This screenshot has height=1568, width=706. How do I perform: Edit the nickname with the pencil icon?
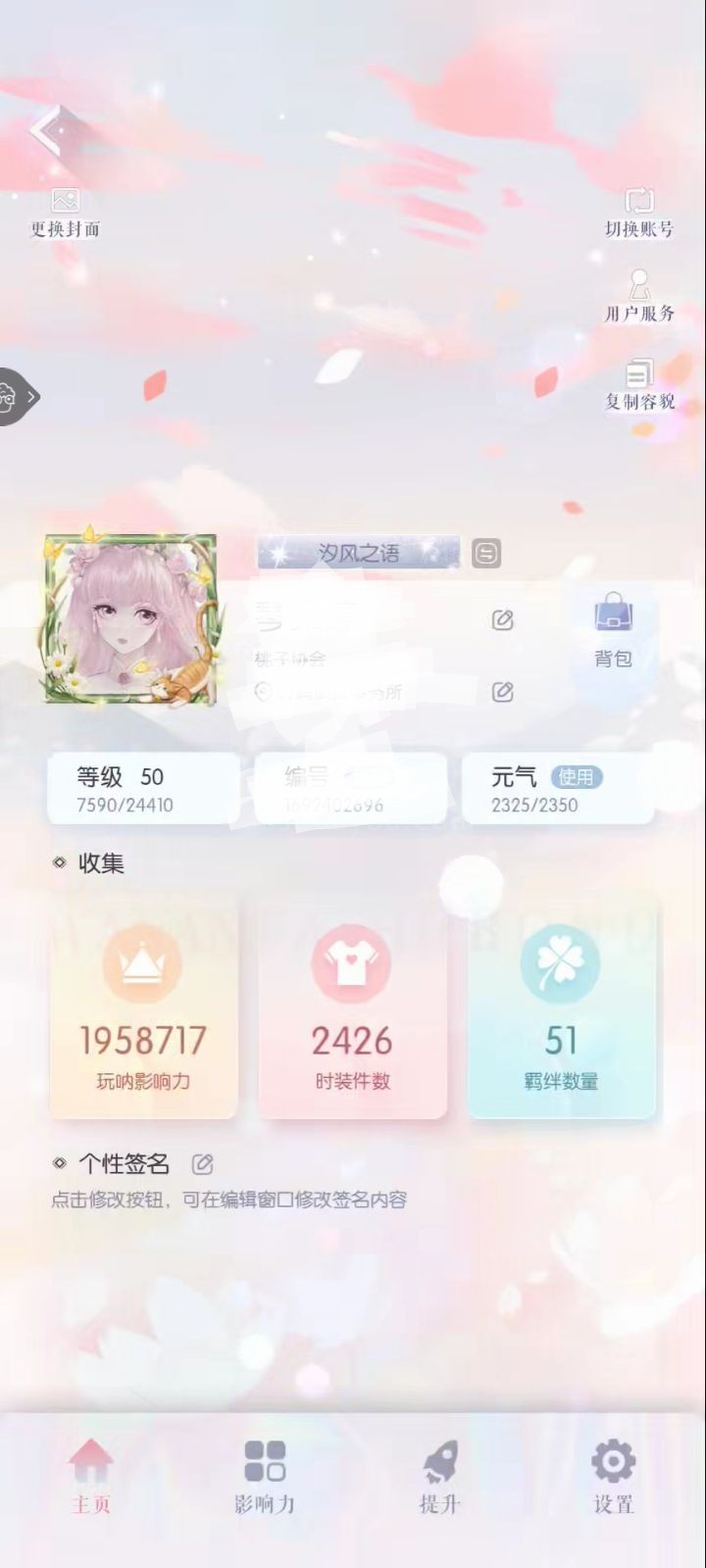tap(503, 619)
